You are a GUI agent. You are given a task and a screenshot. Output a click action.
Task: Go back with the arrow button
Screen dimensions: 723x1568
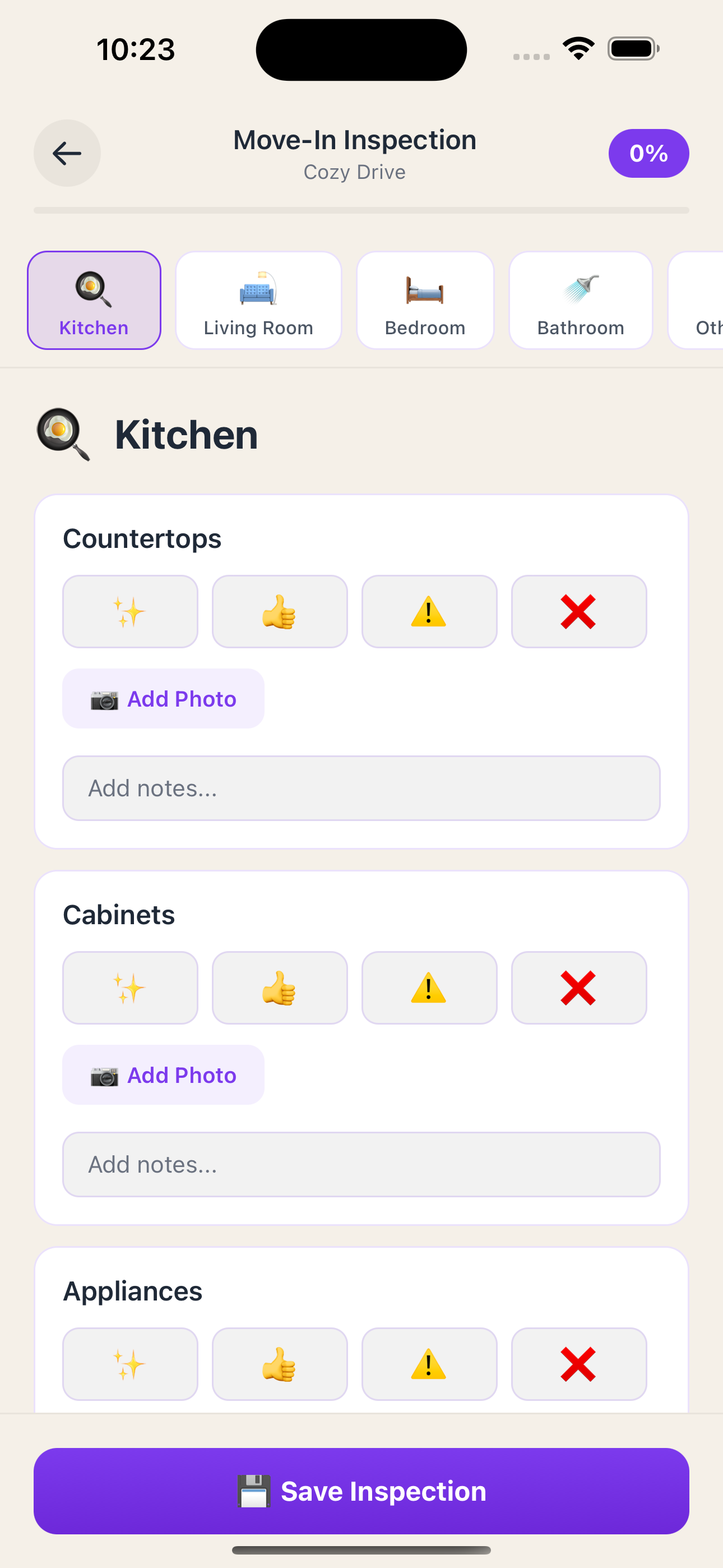point(67,153)
